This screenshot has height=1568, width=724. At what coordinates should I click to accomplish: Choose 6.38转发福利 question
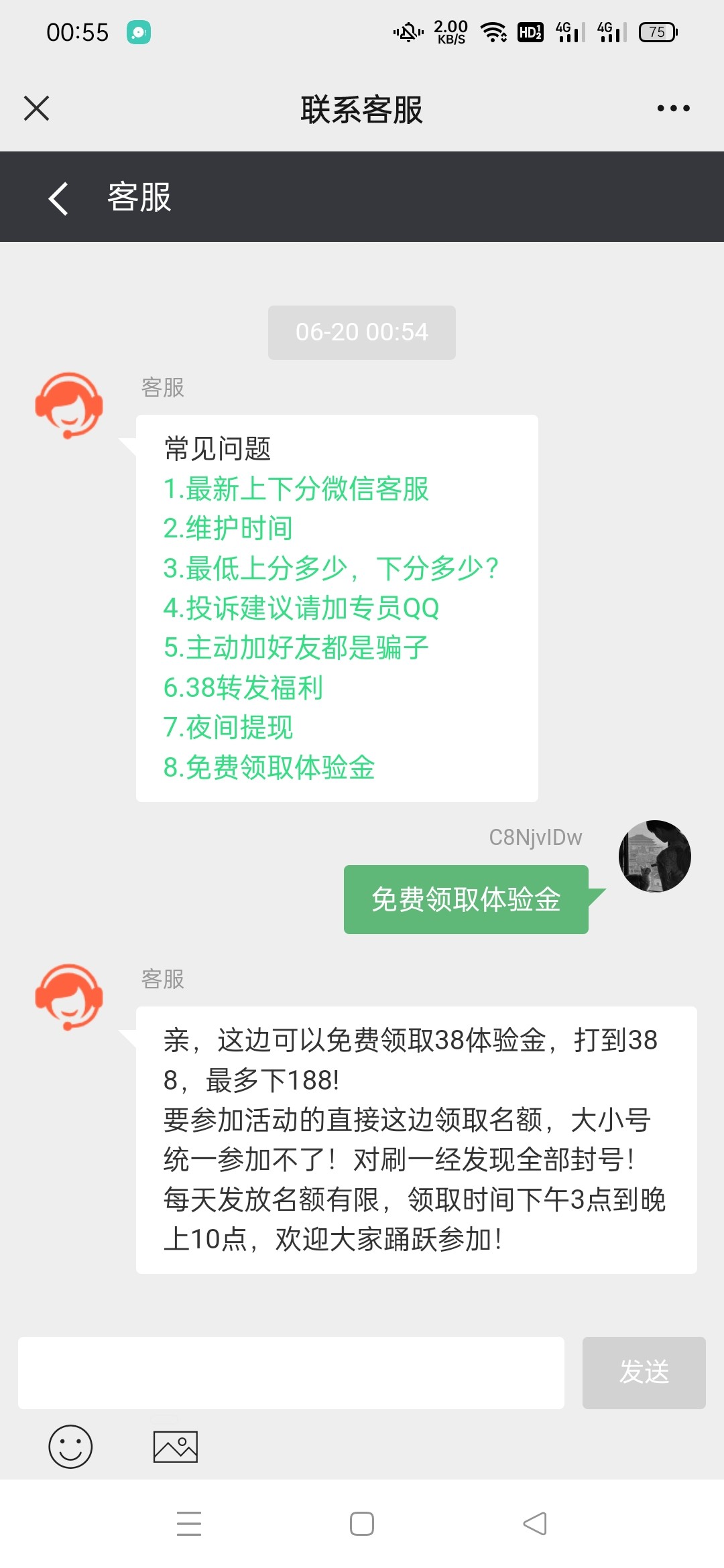[x=243, y=688]
